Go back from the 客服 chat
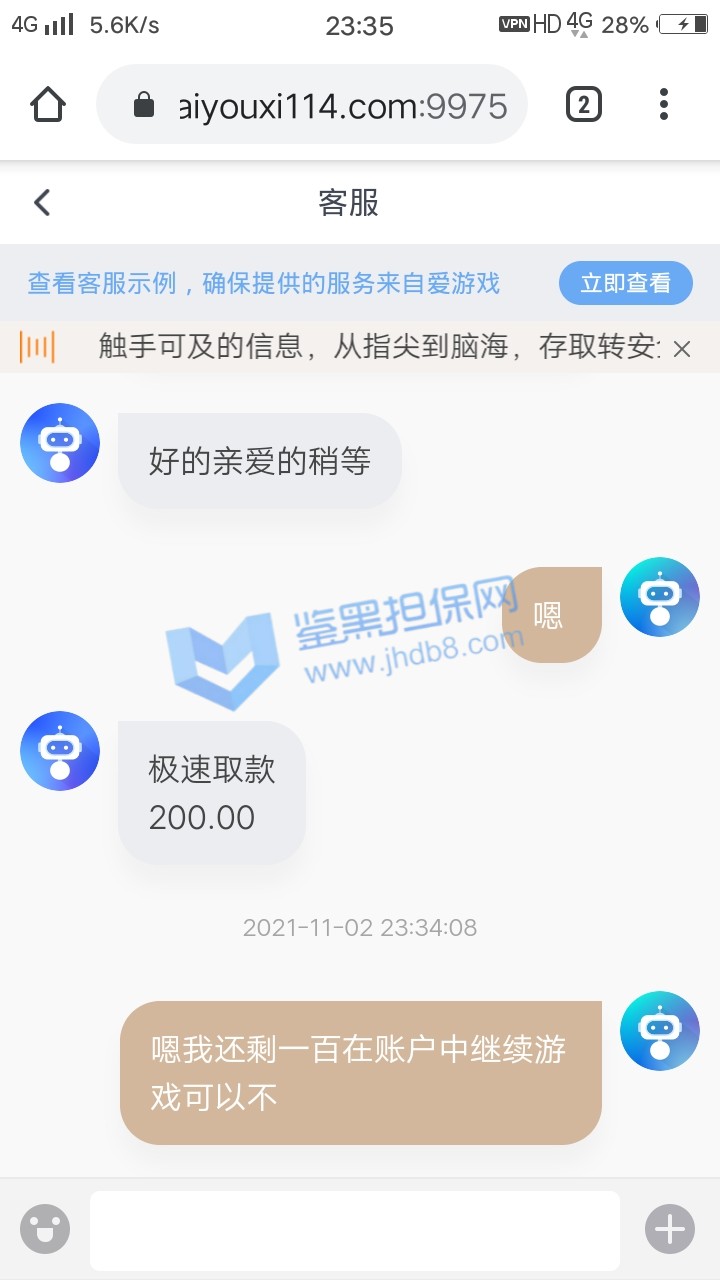 click(x=42, y=203)
